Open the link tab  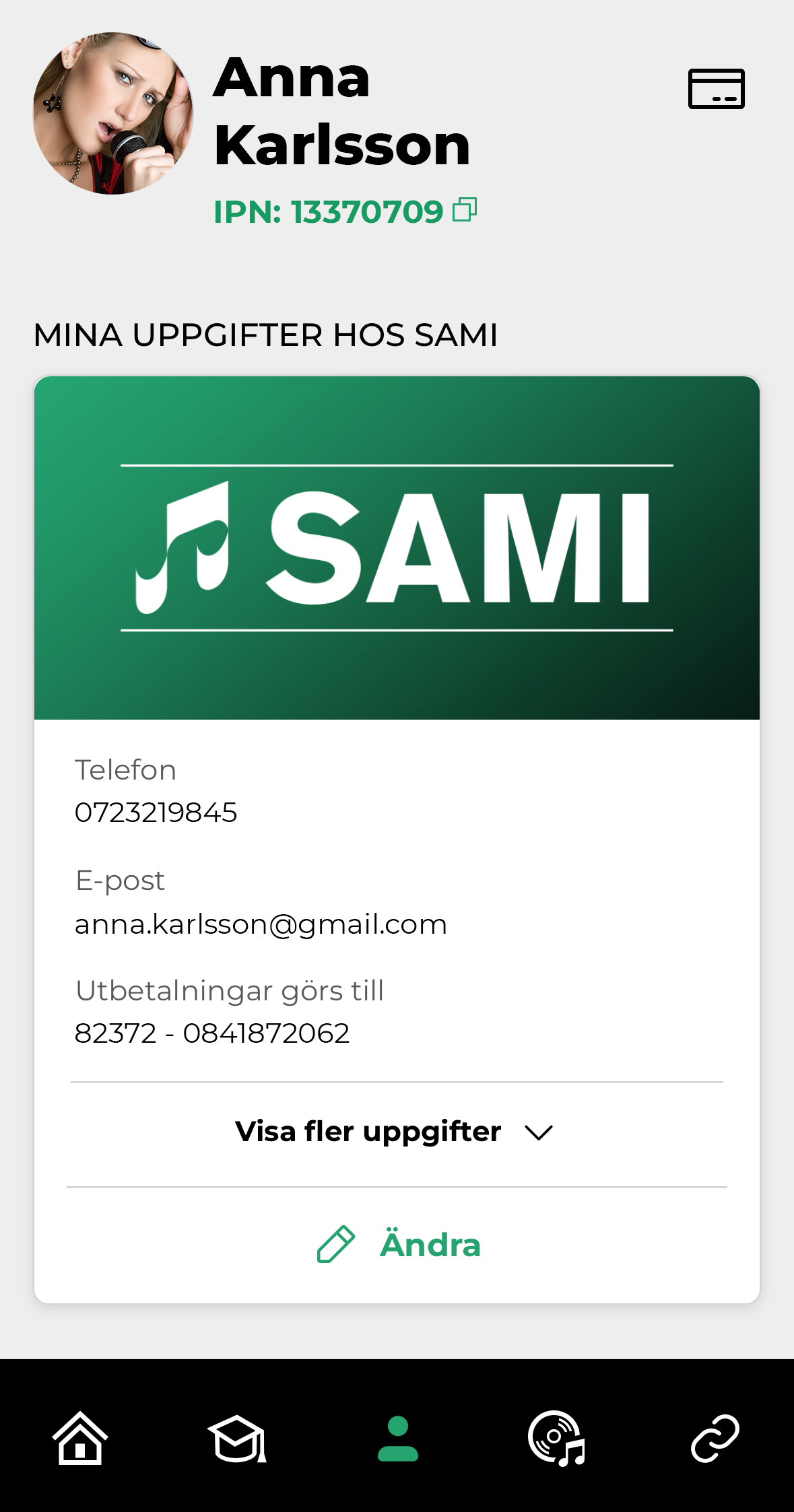coord(715,1439)
